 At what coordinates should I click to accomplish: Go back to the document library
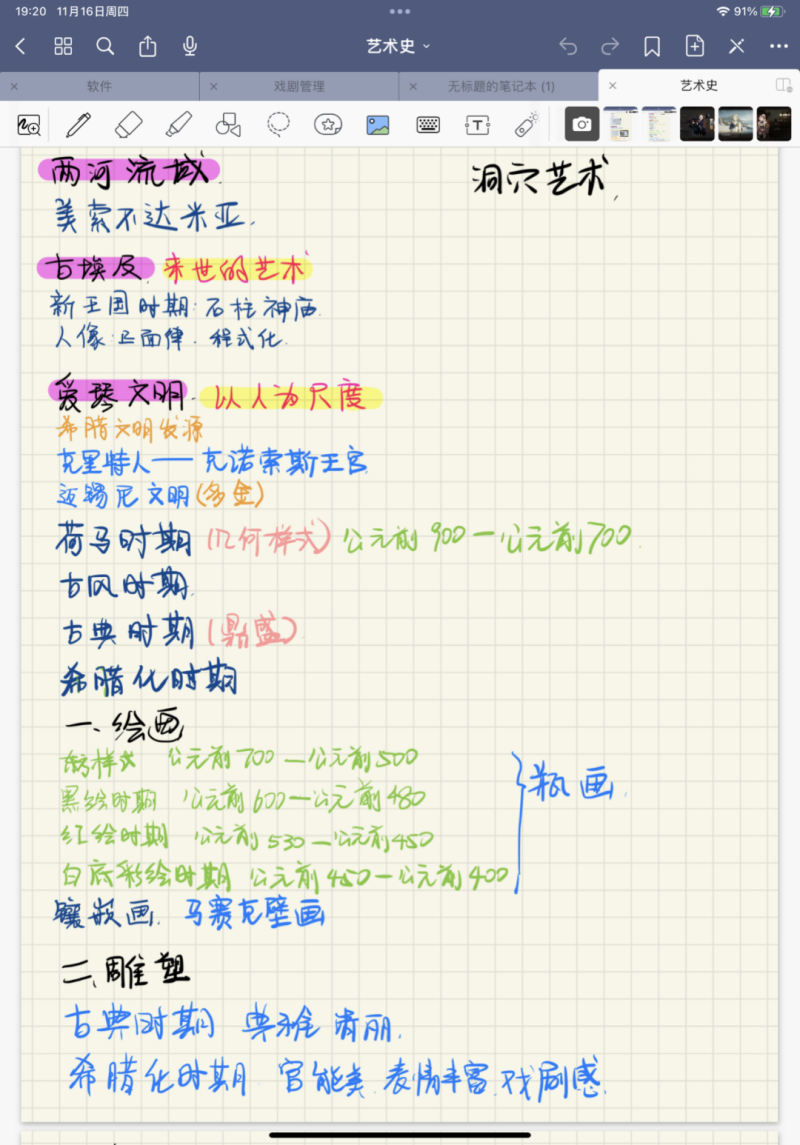tap(21, 46)
